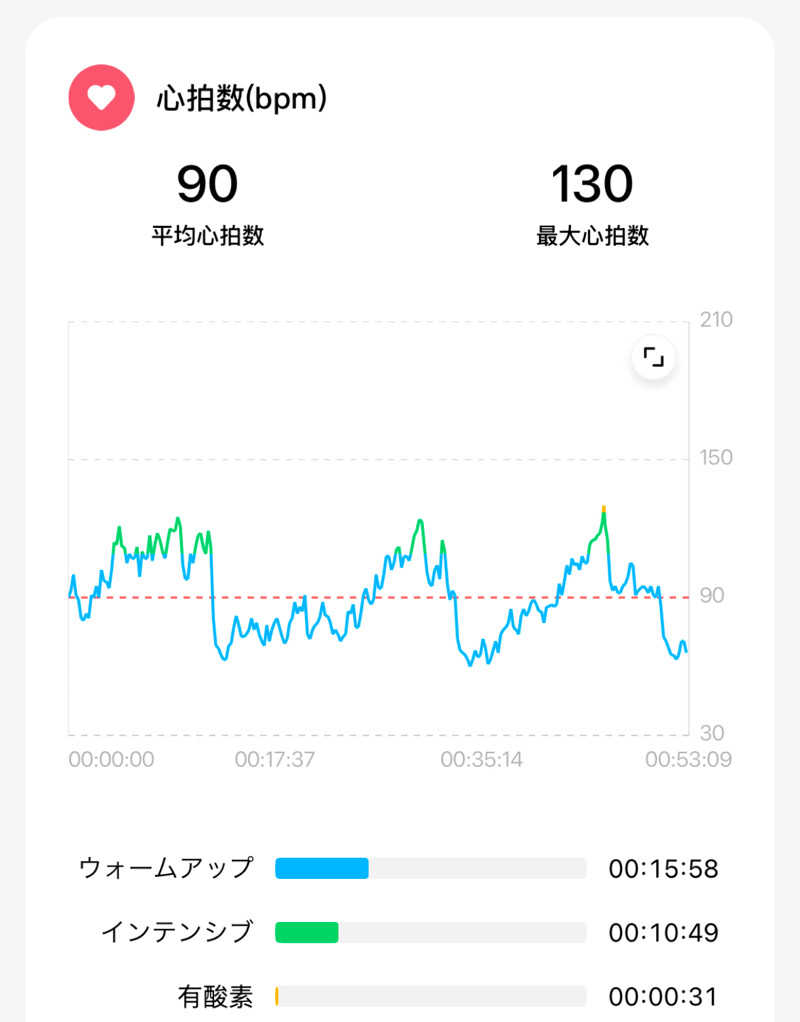The width and height of the screenshot is (800, 1022).
Task: Click the 有酸素 zone duration 00:00:31
Action: coord(662,995)
